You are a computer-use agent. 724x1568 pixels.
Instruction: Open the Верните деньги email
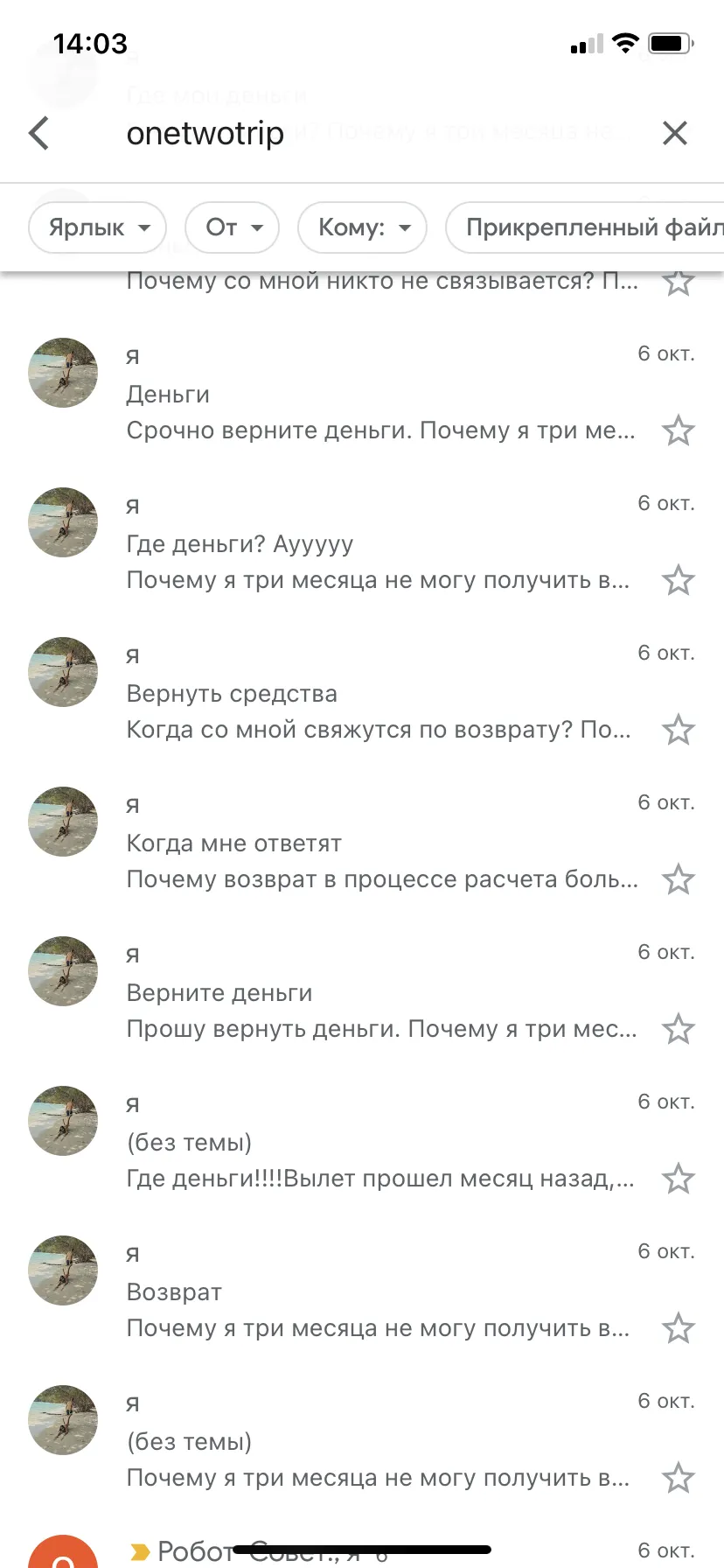362,991
